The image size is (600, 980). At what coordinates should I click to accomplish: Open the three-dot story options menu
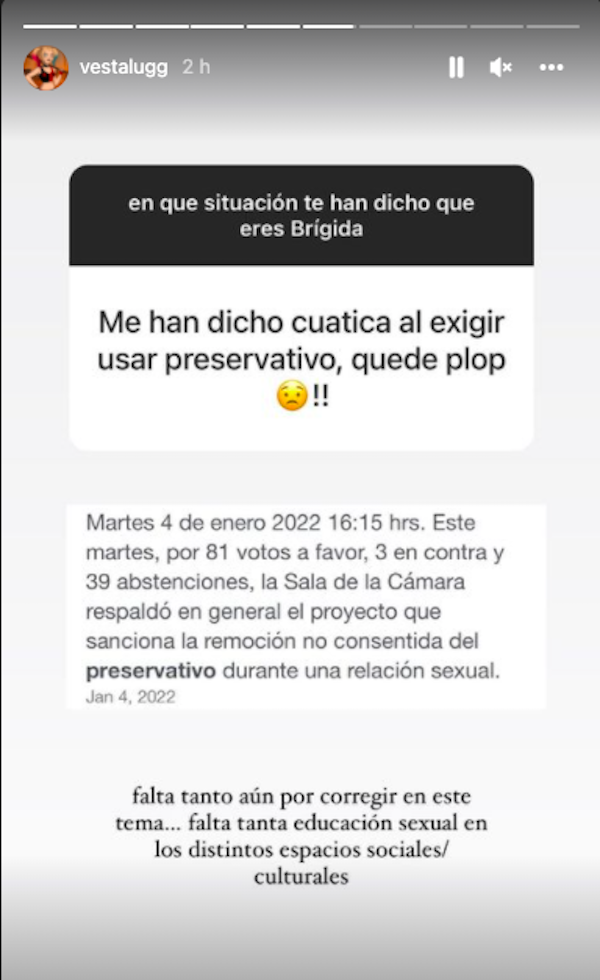point(552,68)
